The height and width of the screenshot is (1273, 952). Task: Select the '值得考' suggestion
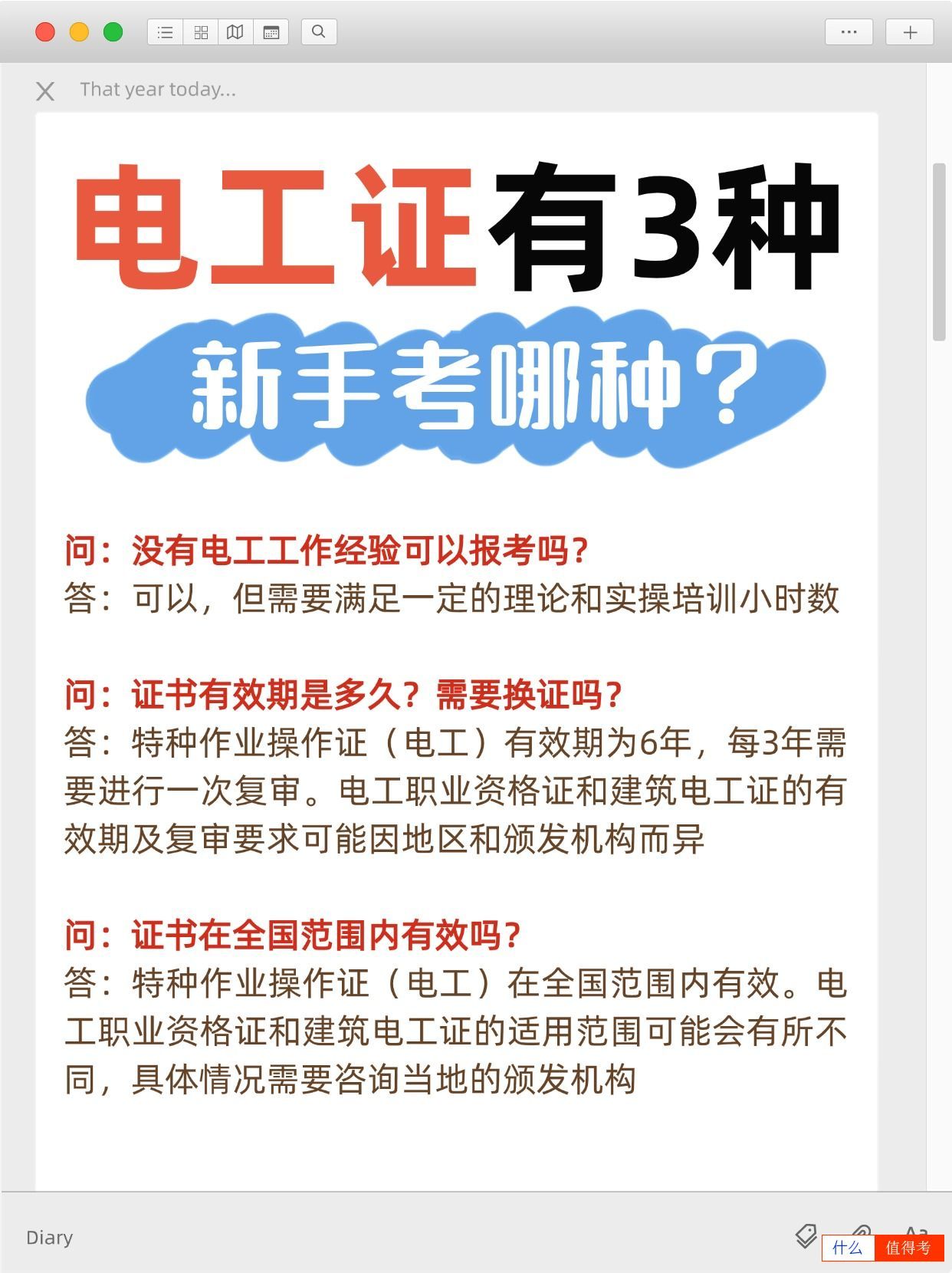tap(911, 1249)
